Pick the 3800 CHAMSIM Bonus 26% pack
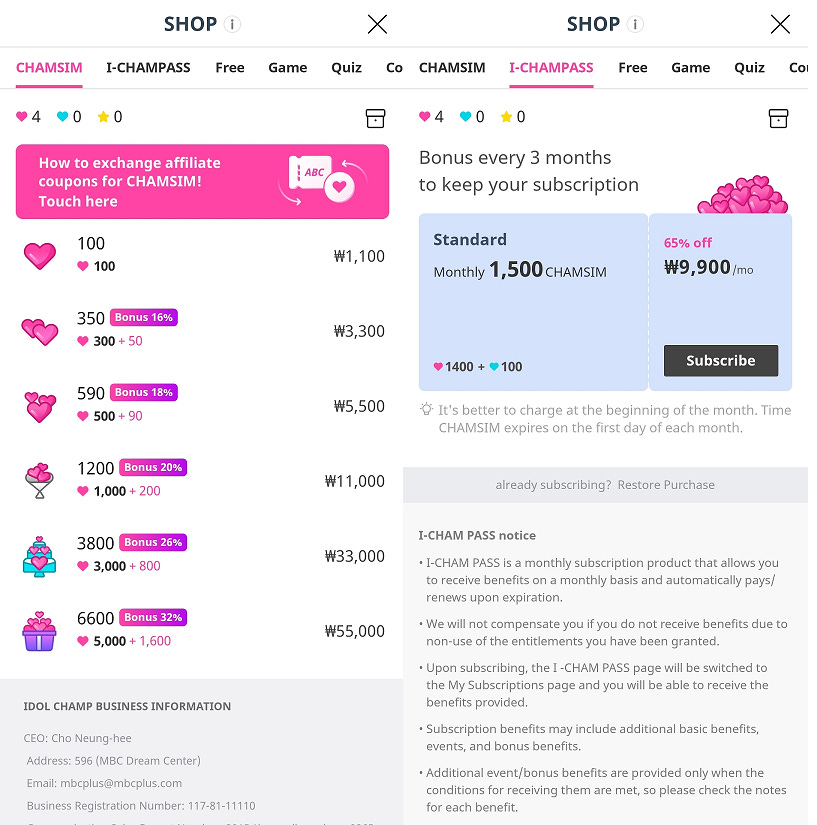Image resolution: width=817 pixels, height=825 pixels. (x=202, y=556)
